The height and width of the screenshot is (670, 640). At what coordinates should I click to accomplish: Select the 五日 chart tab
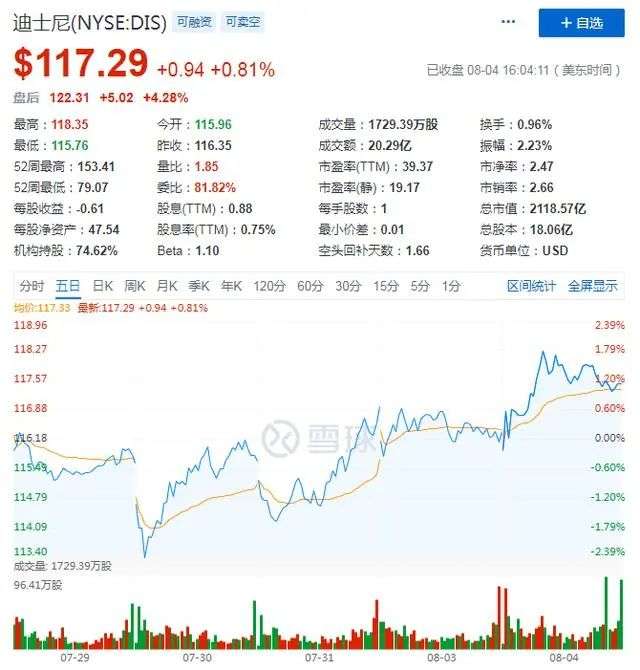[68, 286]
